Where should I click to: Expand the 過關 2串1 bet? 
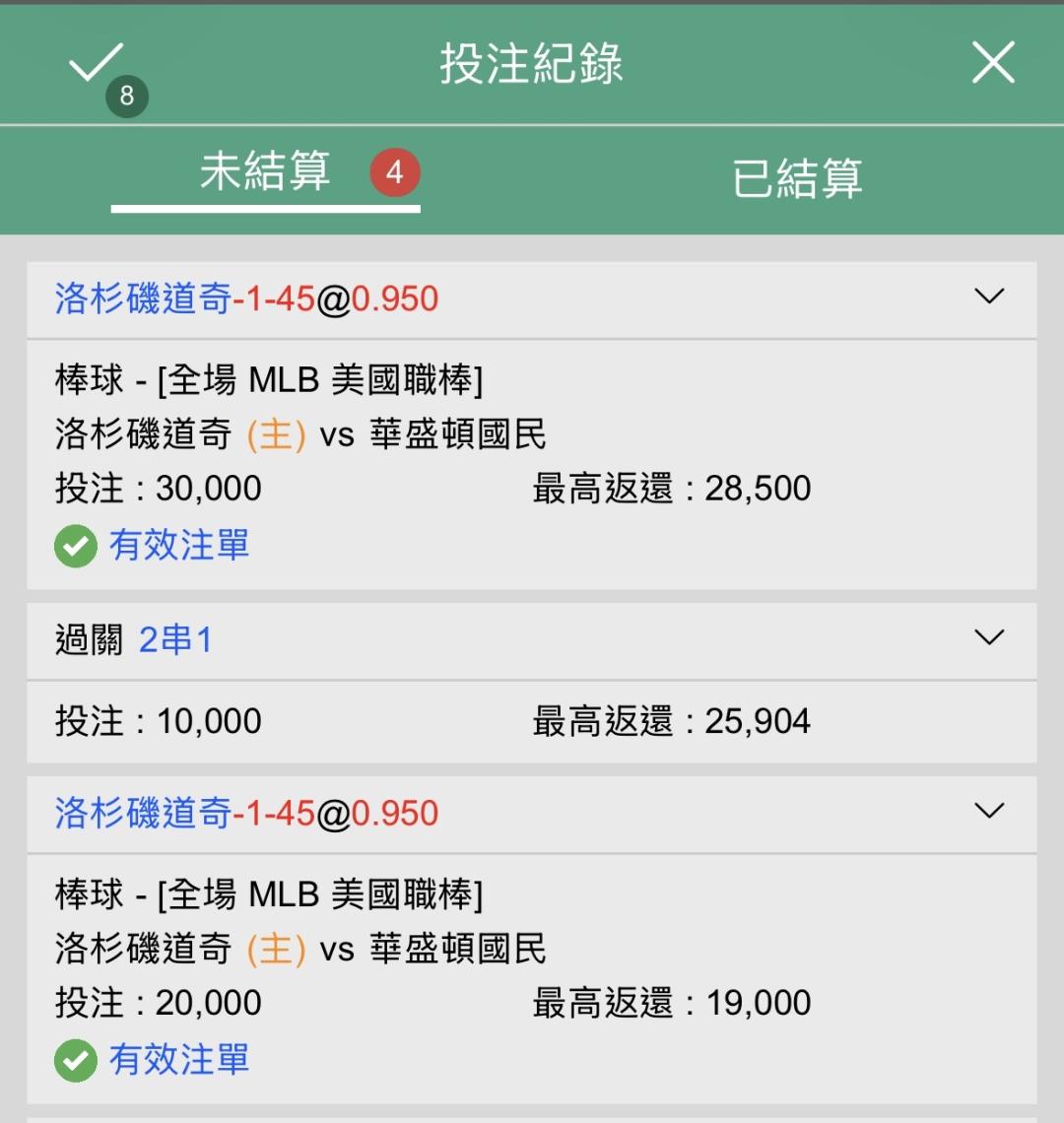(989, 636)
